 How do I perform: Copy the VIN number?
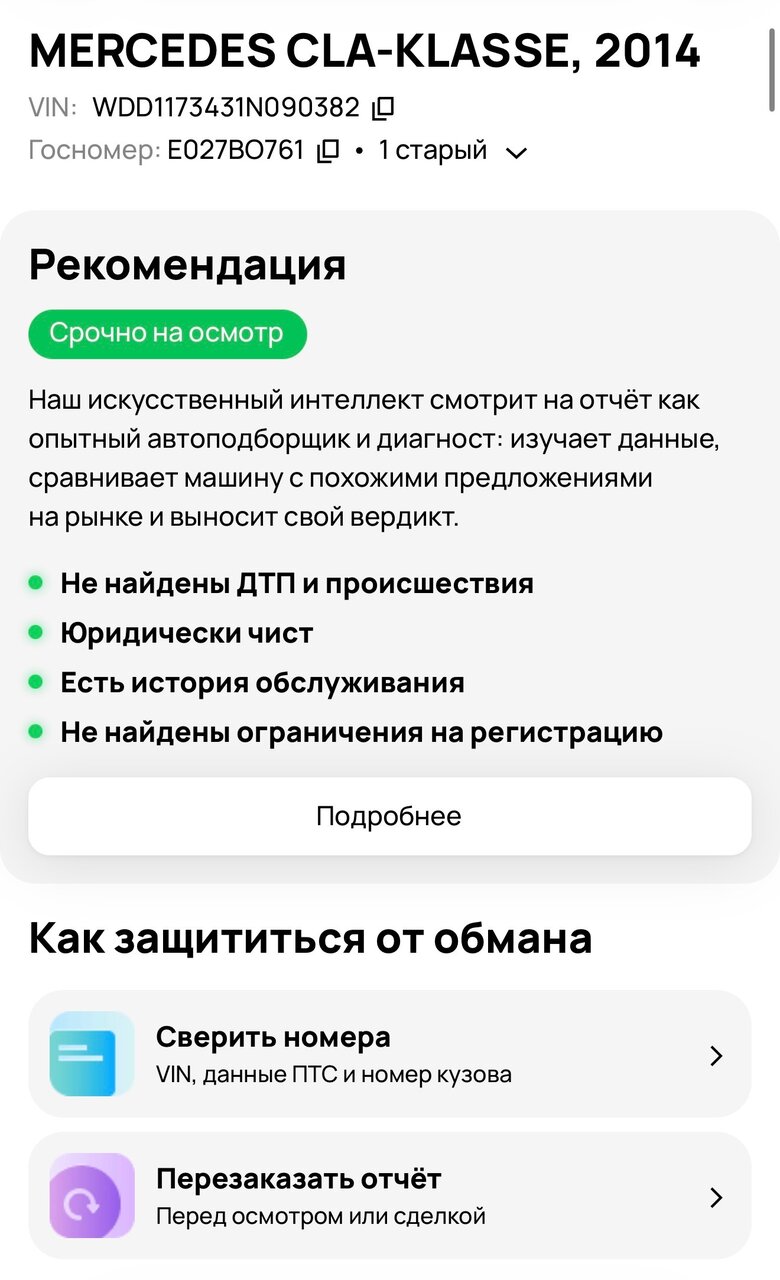click(383, 106)
